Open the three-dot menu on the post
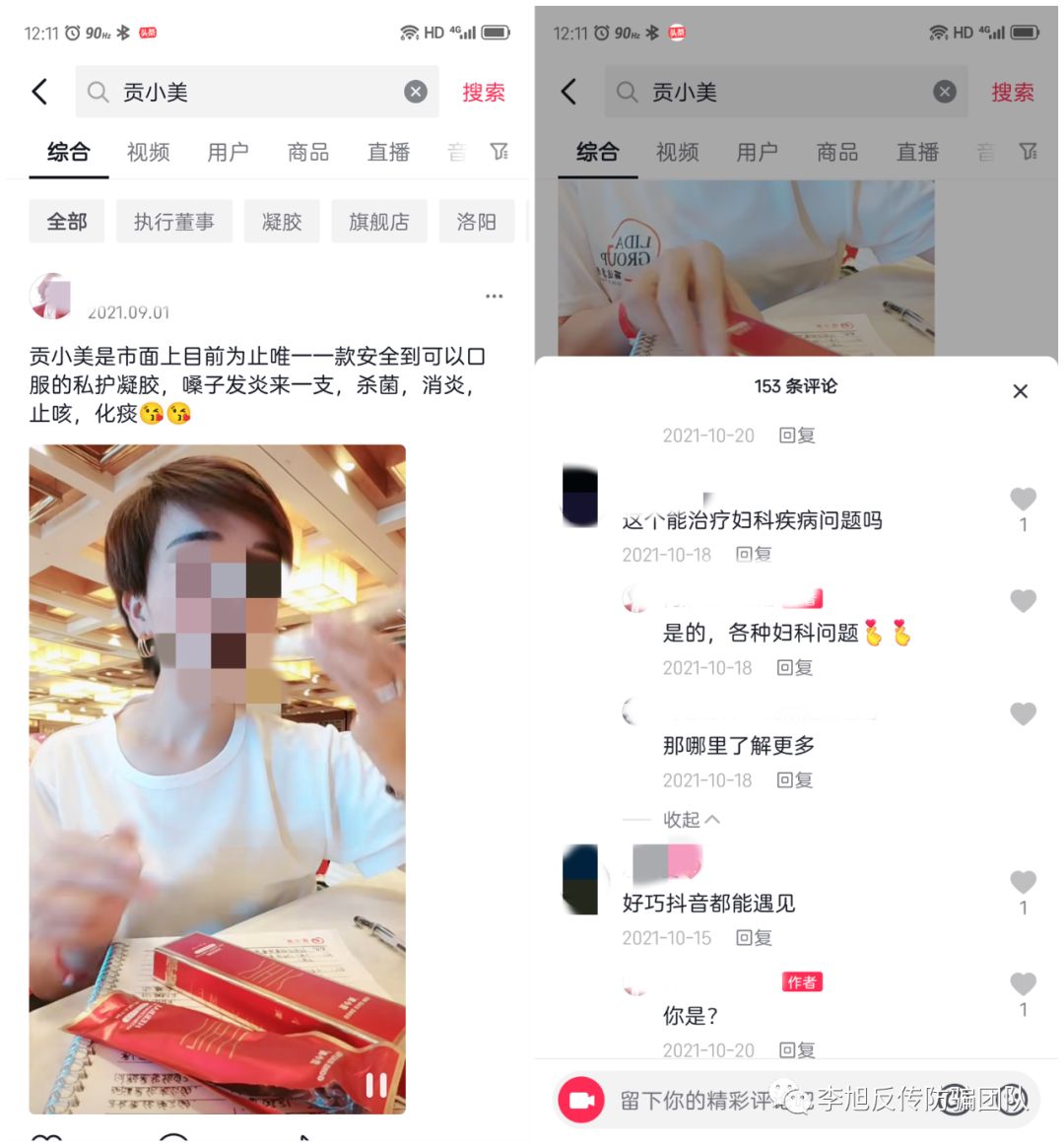This screenshot has height=1146, width=1064. [x=494, y=295]
